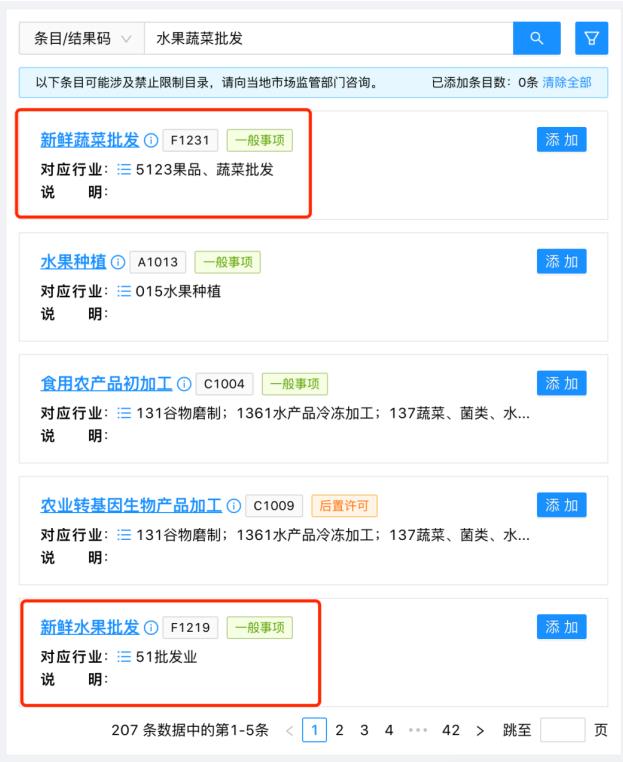Open the 新鲜蔬菜批发 link
Screen dimensions: 623x762
click(90, 139)
